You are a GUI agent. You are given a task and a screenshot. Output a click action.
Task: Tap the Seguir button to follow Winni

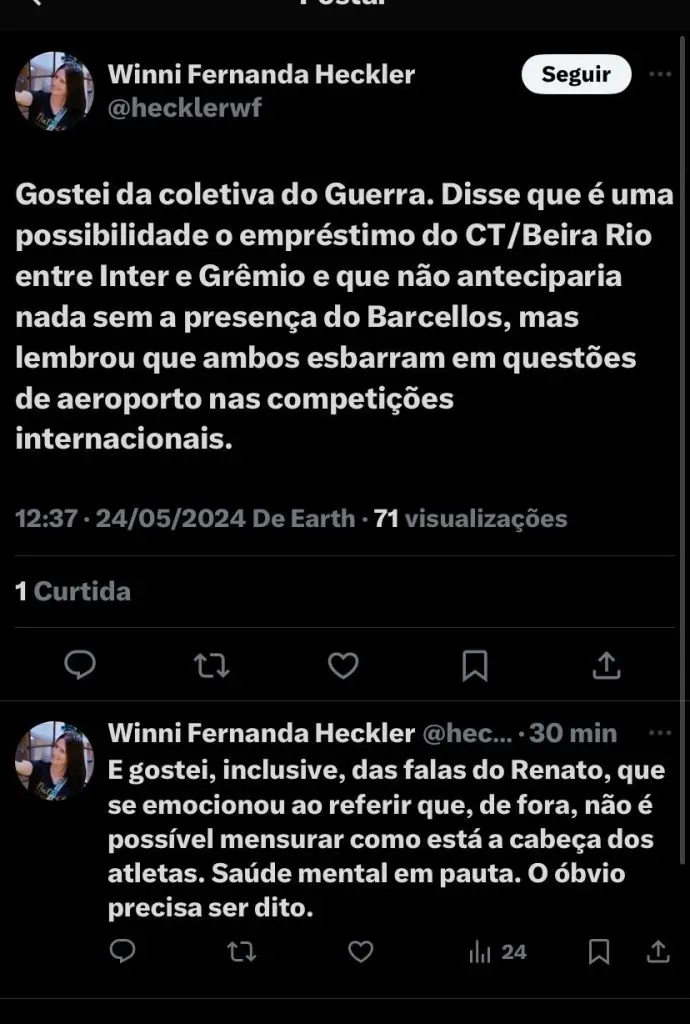(576, 74)
